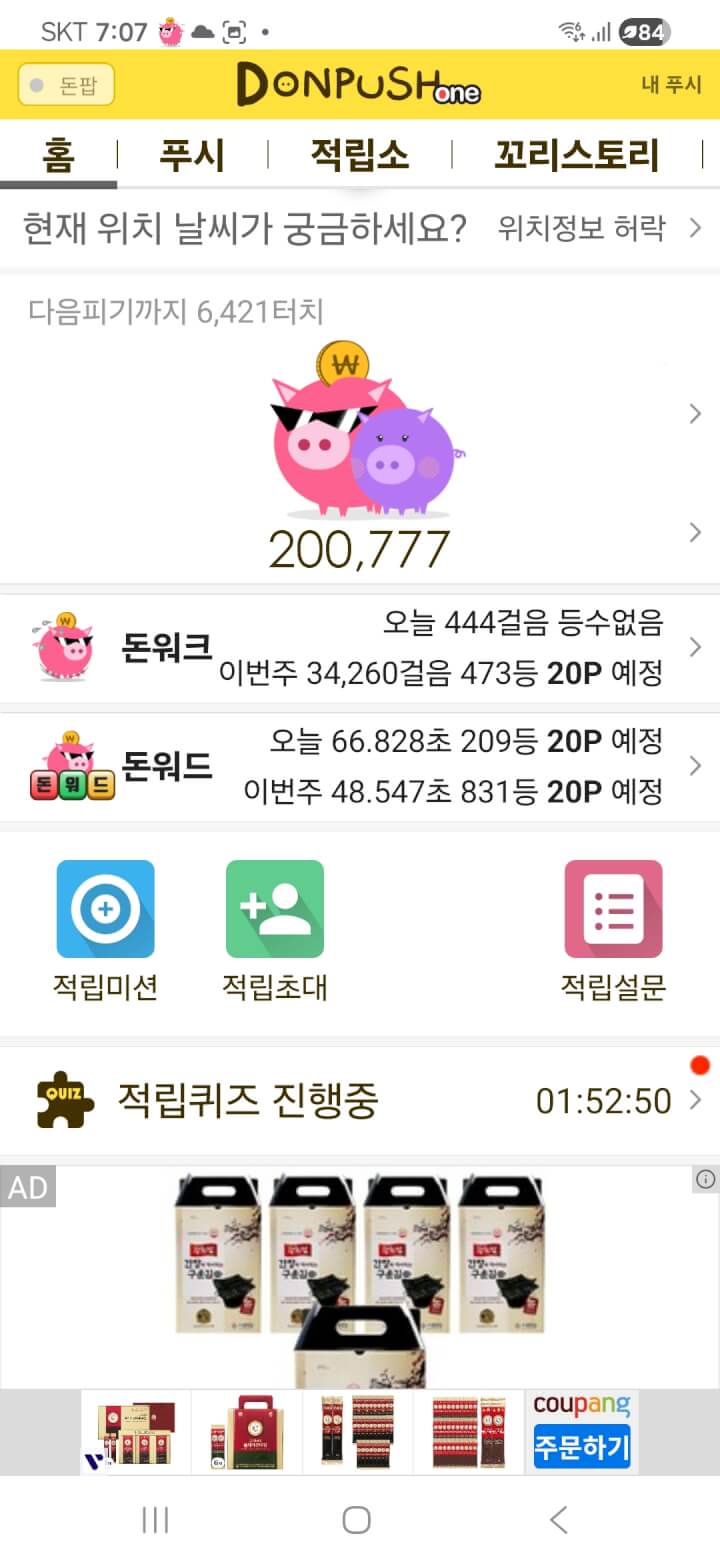The image size is (720, 1560).
Task: Tap the Coupang 주문하기 button
Action: click(x=581, y=1446)
